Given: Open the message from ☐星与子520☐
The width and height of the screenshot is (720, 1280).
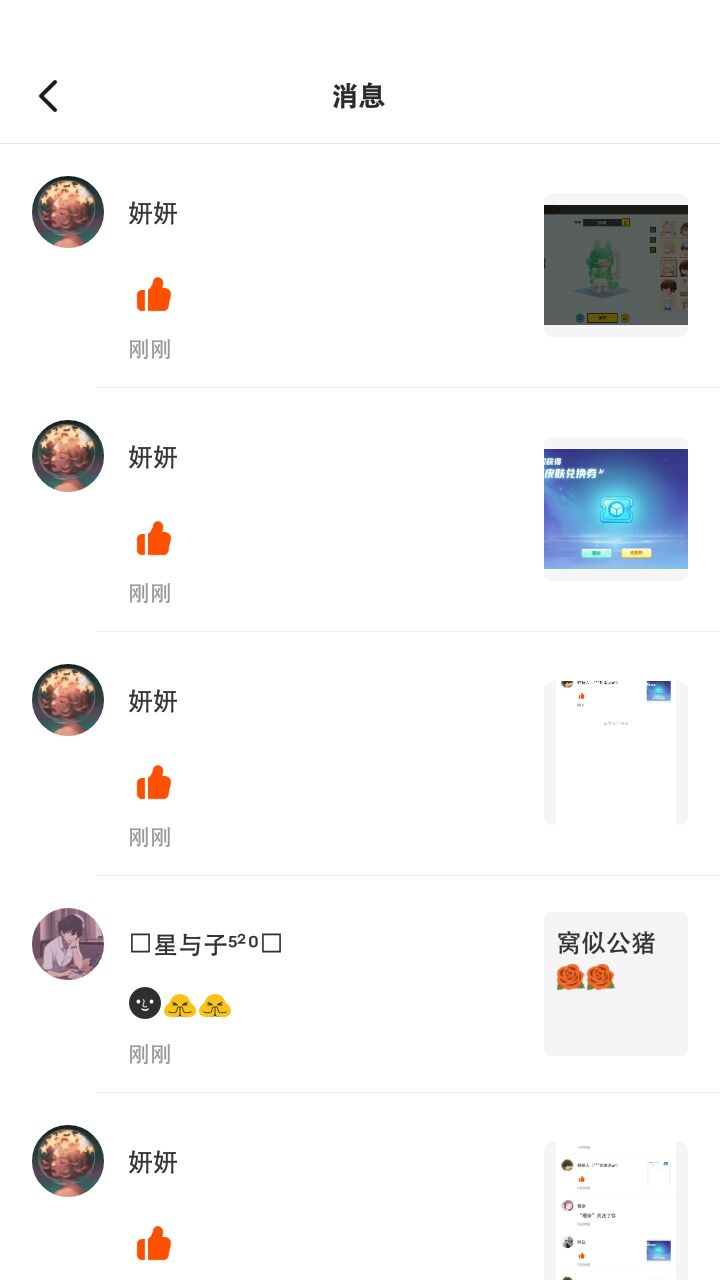Looking at the screenshot, I should (x=360, y=985).
